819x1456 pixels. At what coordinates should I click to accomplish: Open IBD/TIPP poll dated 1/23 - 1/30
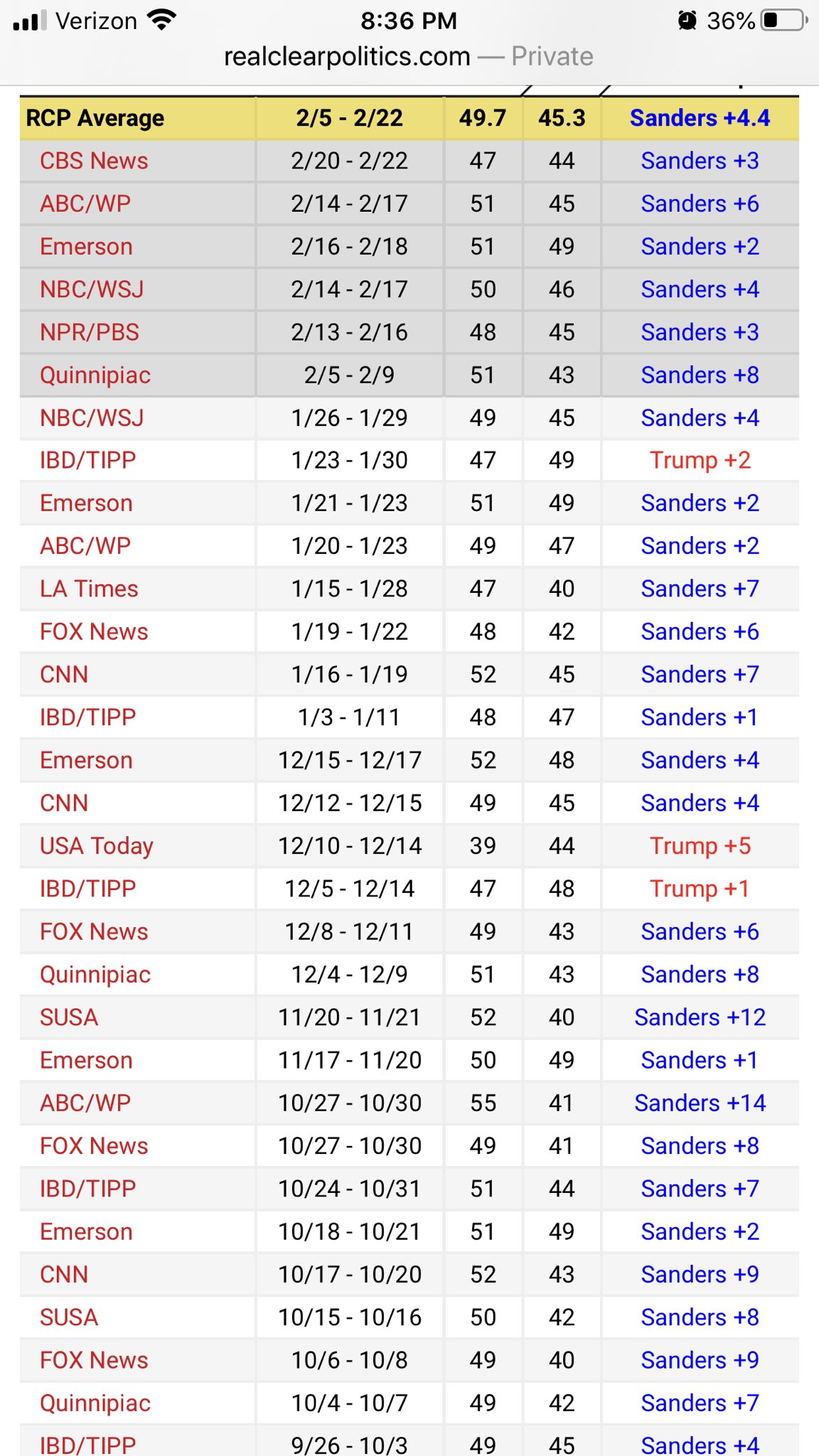(x=87, y=460)
